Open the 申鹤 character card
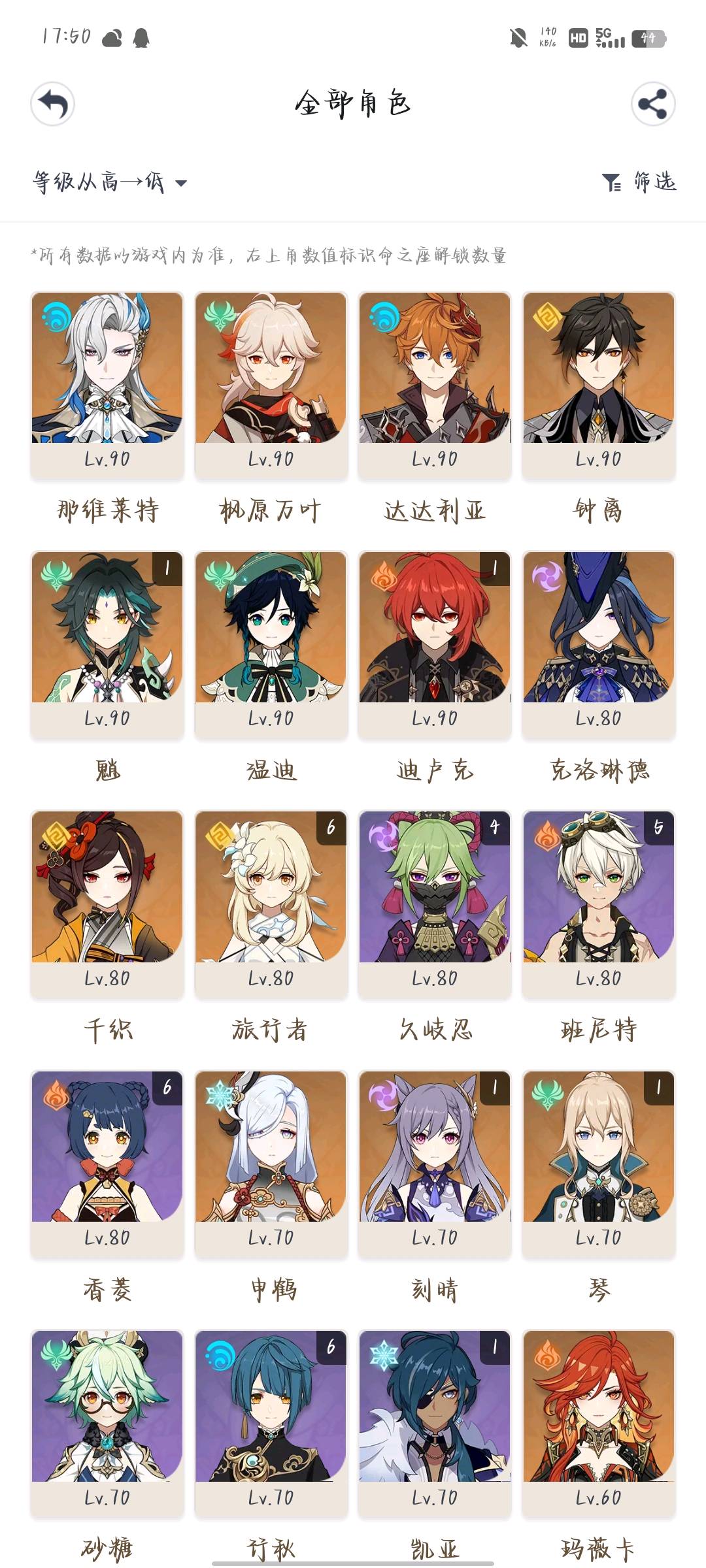Image resolution: width=706 pixels, height=1568 pixels. click(271, 1164)
